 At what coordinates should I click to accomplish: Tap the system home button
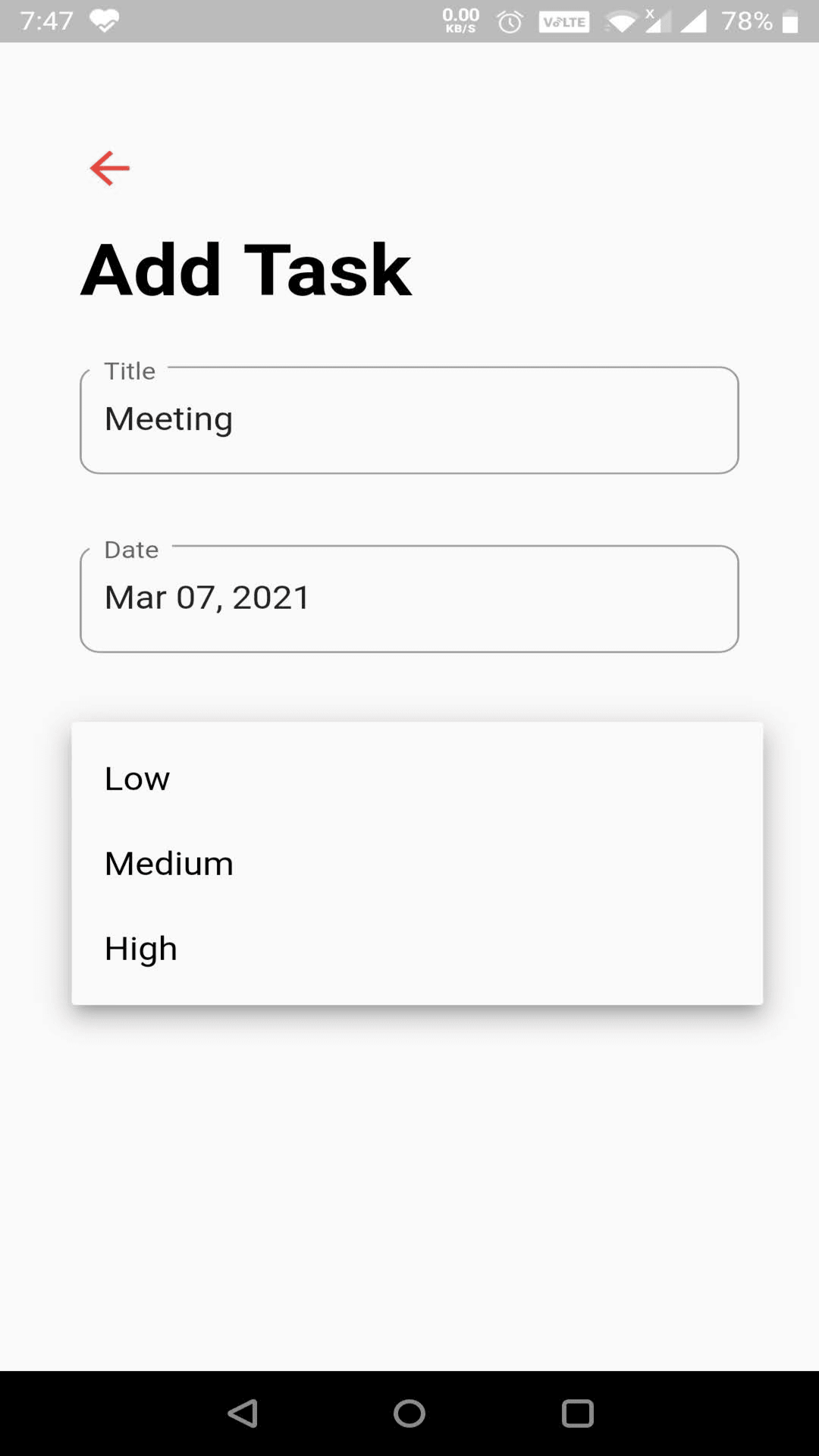coord(409,1414)
